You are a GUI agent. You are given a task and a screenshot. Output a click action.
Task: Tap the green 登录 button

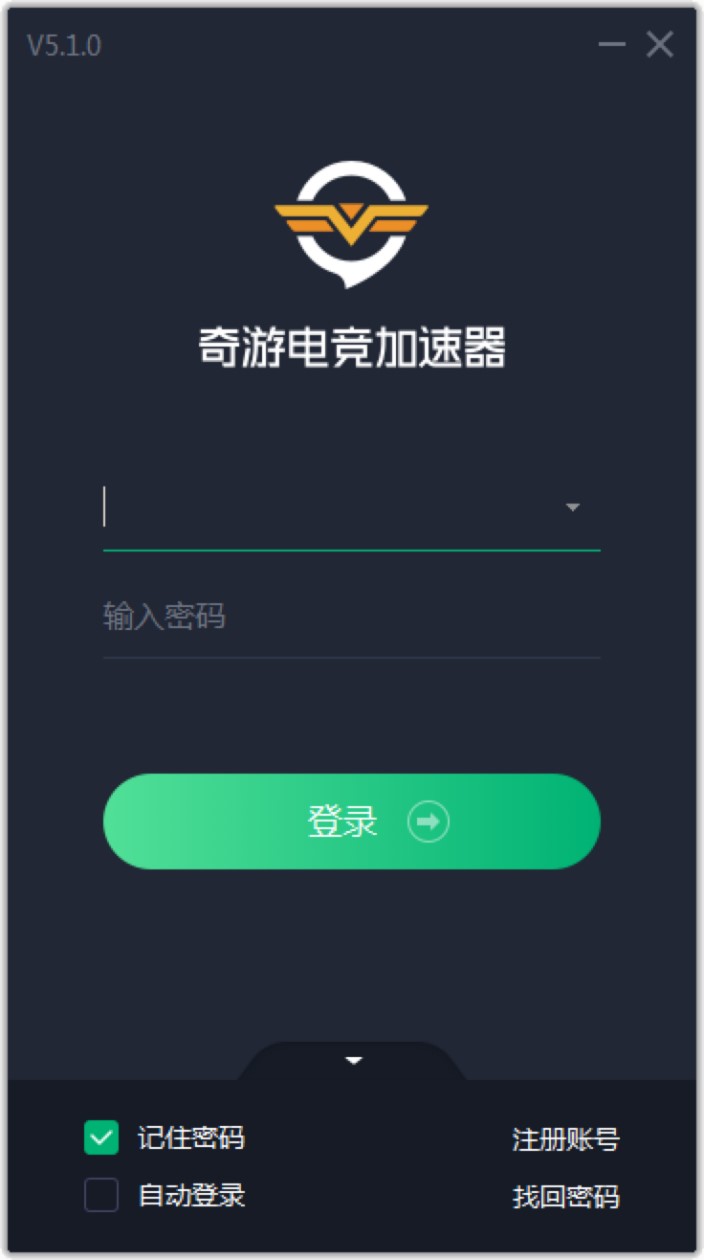pyautogui.click(x=351, y=822)
